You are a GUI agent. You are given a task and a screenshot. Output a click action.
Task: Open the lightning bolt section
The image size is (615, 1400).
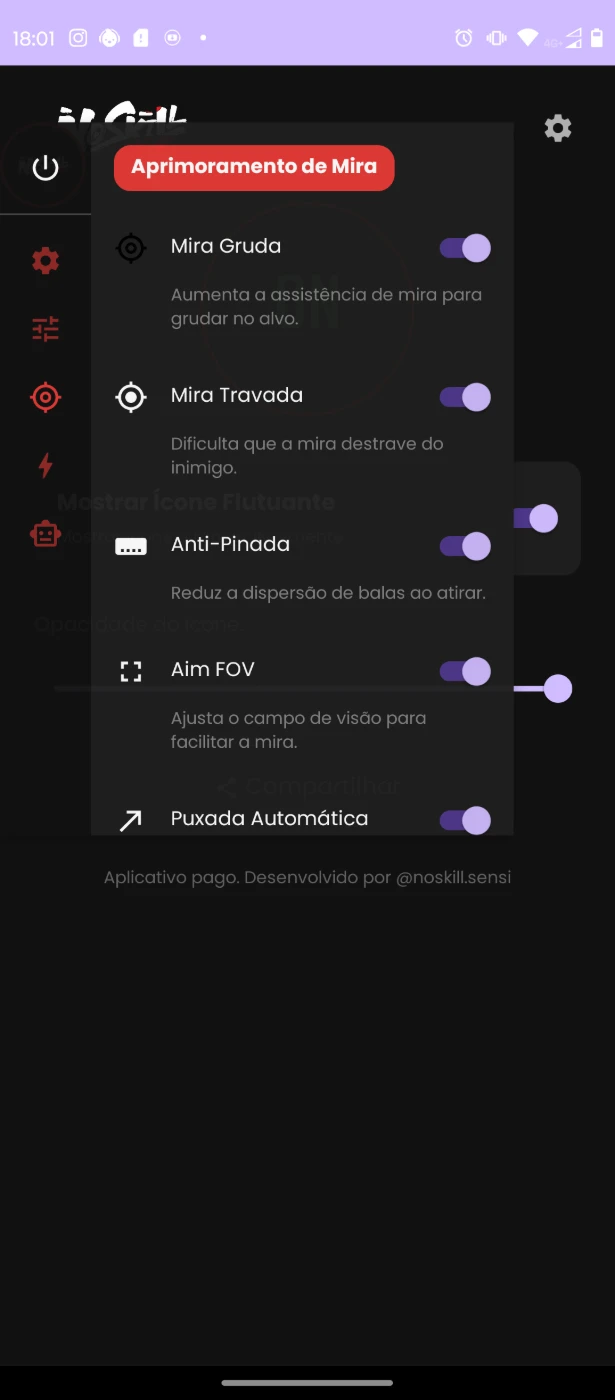[45, 465]
